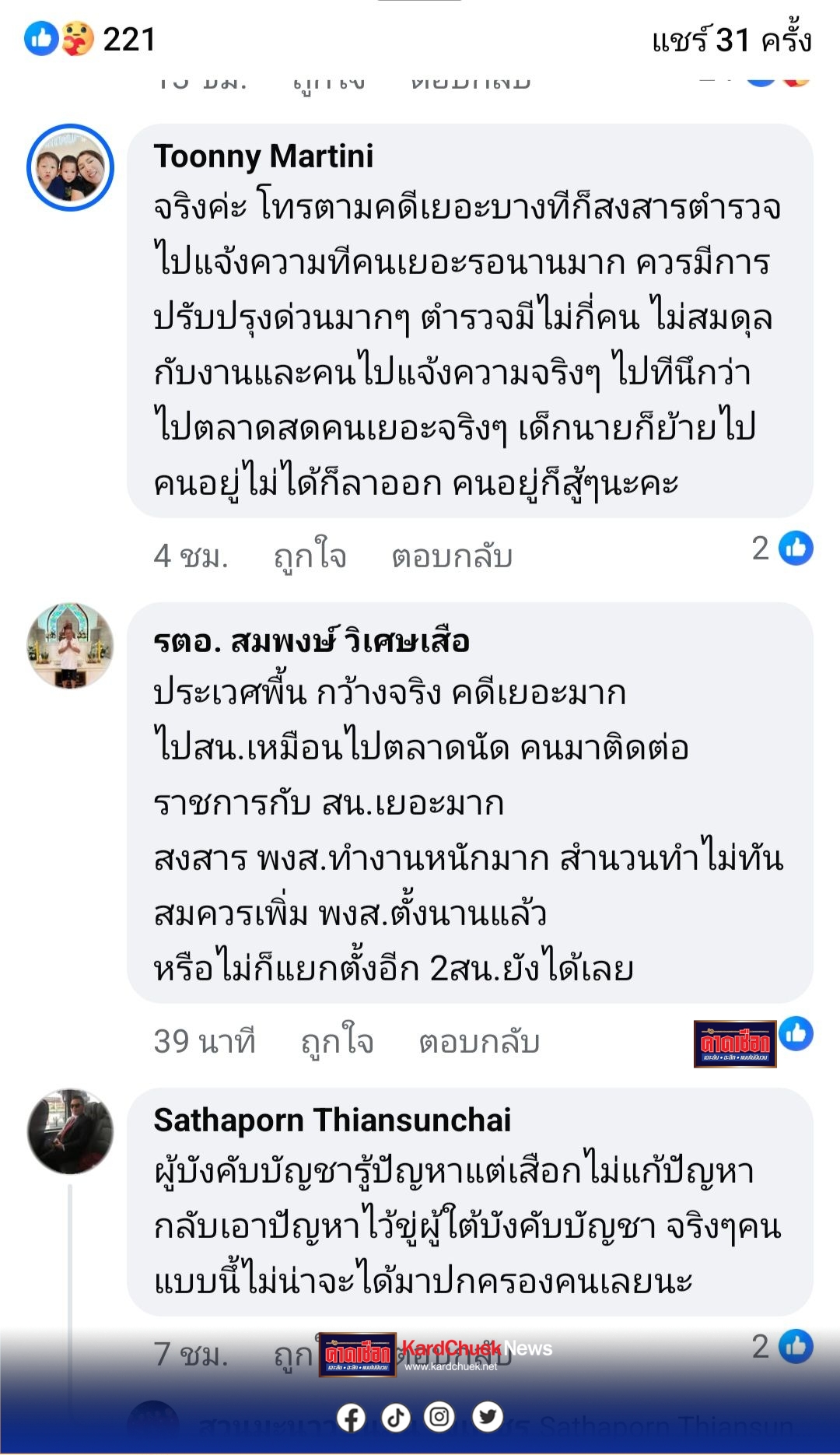840x1455 pixels.
Task: Open the 221 reactions list
Action: pos(90,39)
